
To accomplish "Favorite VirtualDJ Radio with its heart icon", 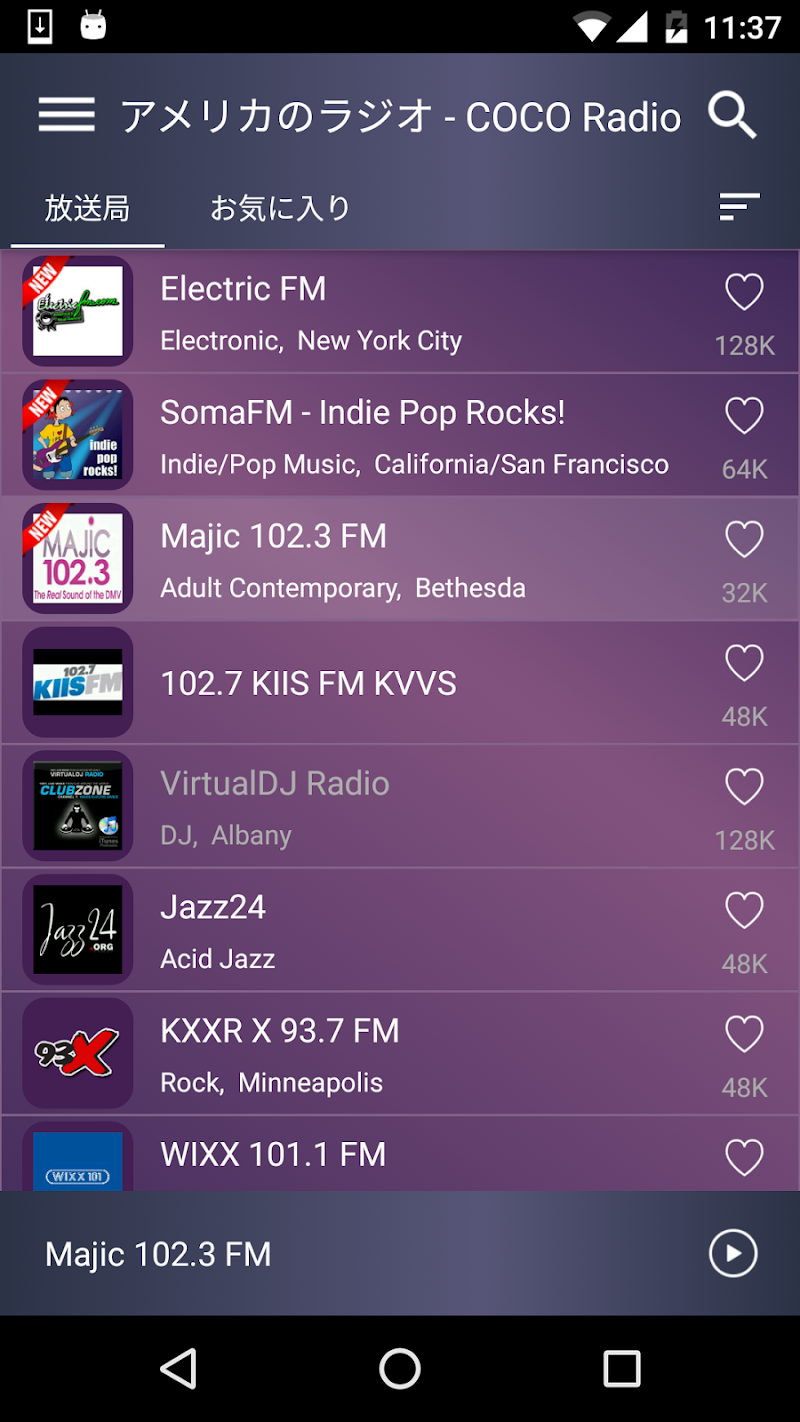I will [x=744, y=788].
